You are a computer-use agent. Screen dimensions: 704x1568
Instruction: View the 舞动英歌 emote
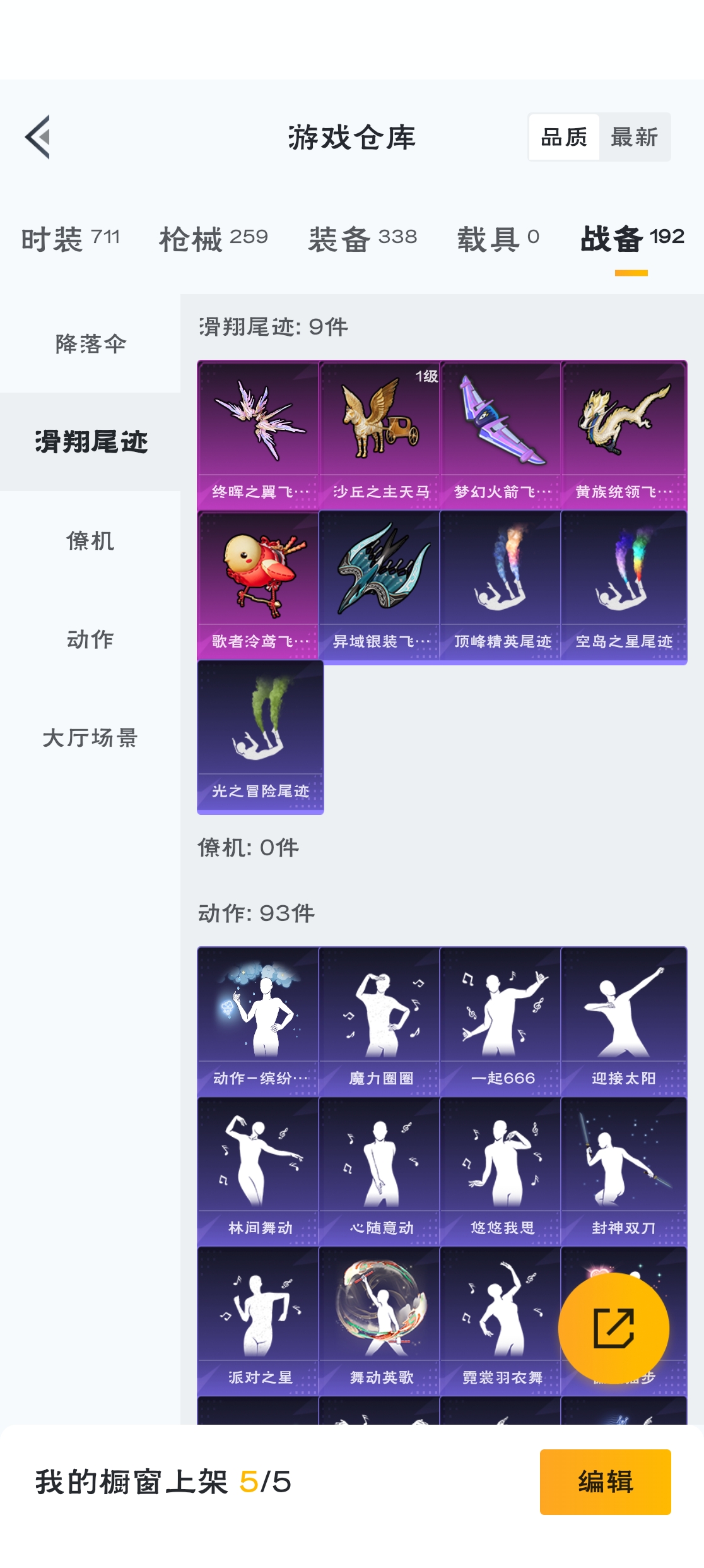(x=380, y=1320)
